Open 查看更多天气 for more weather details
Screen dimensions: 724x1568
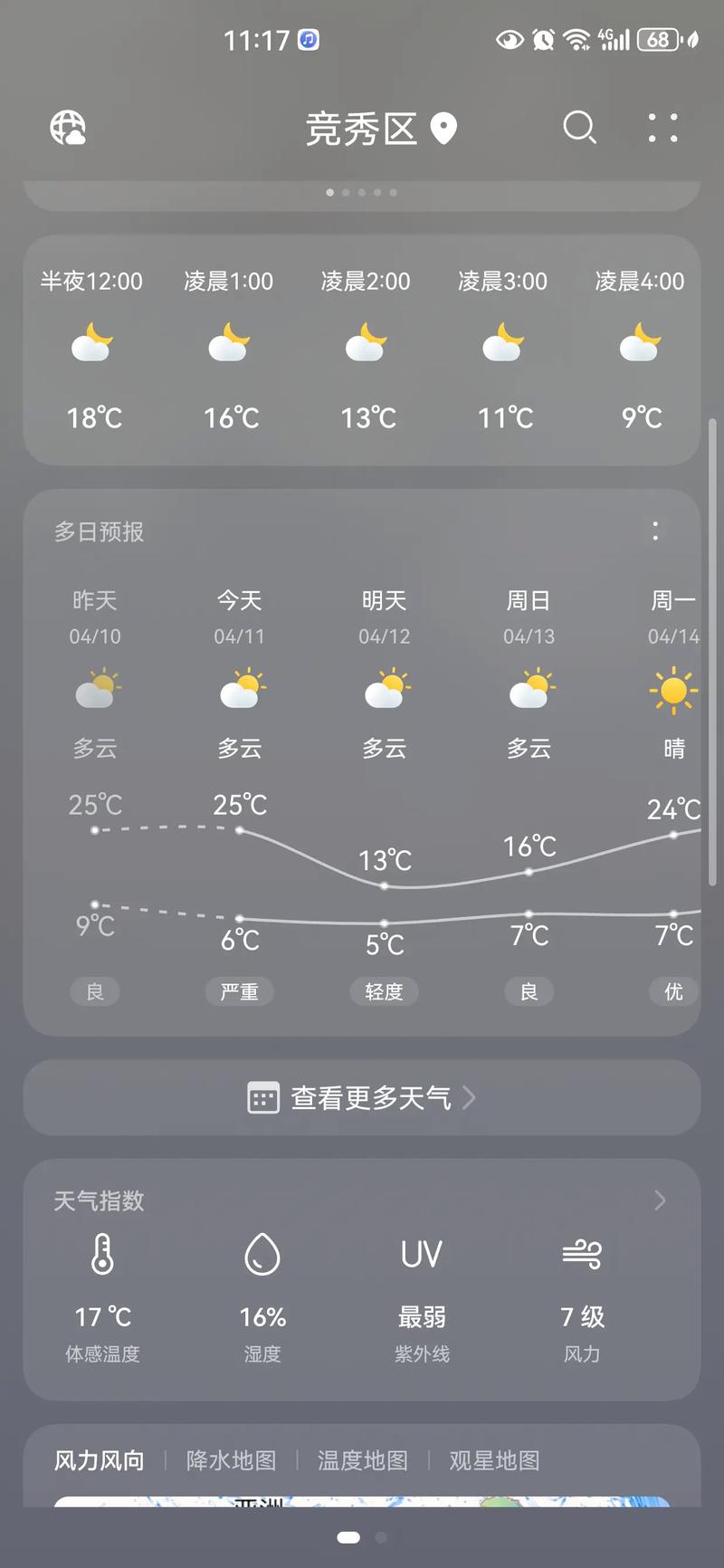click(x=362, y=1097)
